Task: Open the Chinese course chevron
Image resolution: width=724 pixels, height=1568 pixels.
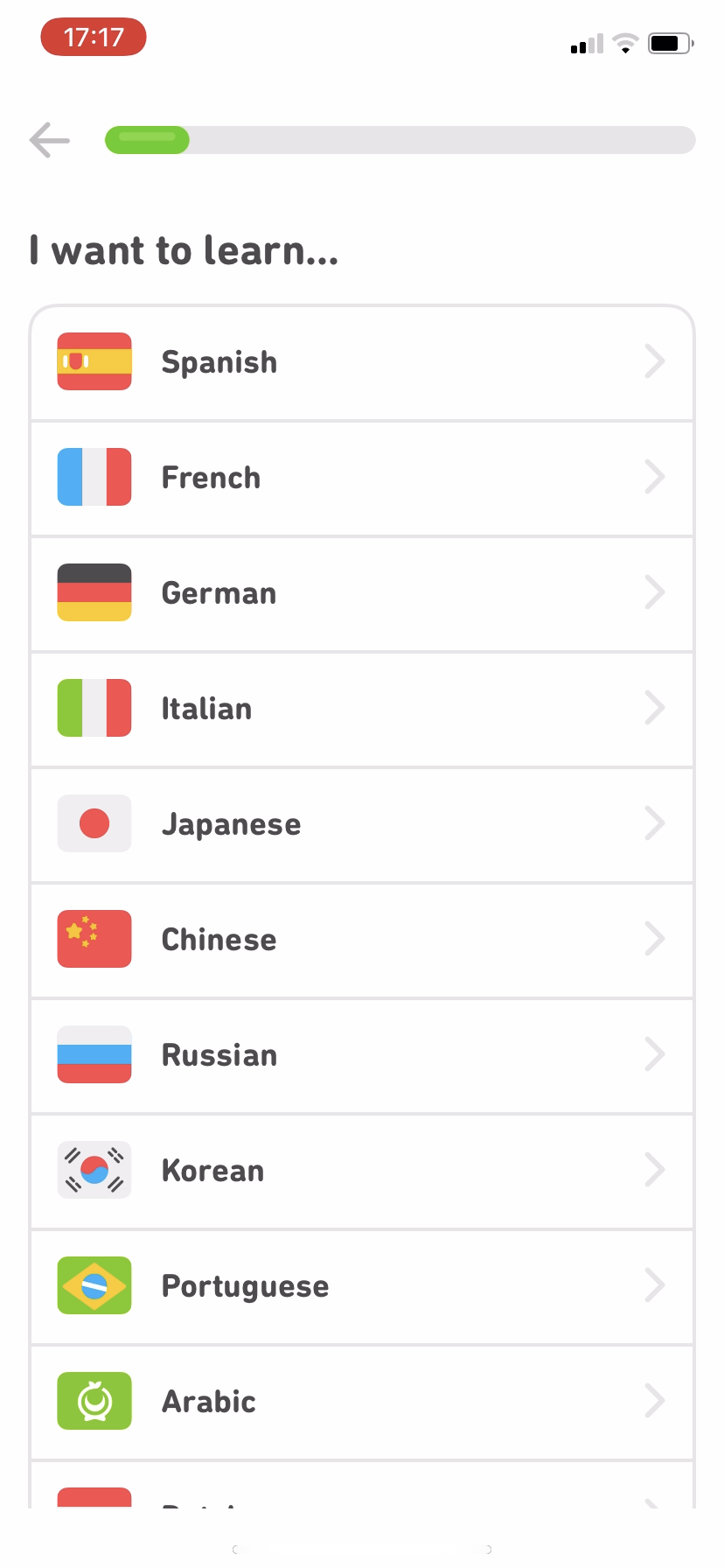Action: [654, 939]
